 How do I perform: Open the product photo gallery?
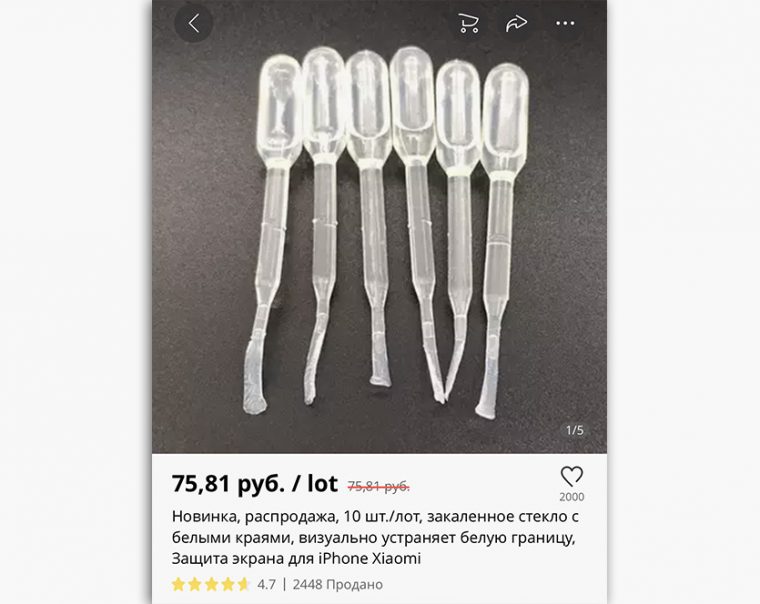[x=379, y=240]
